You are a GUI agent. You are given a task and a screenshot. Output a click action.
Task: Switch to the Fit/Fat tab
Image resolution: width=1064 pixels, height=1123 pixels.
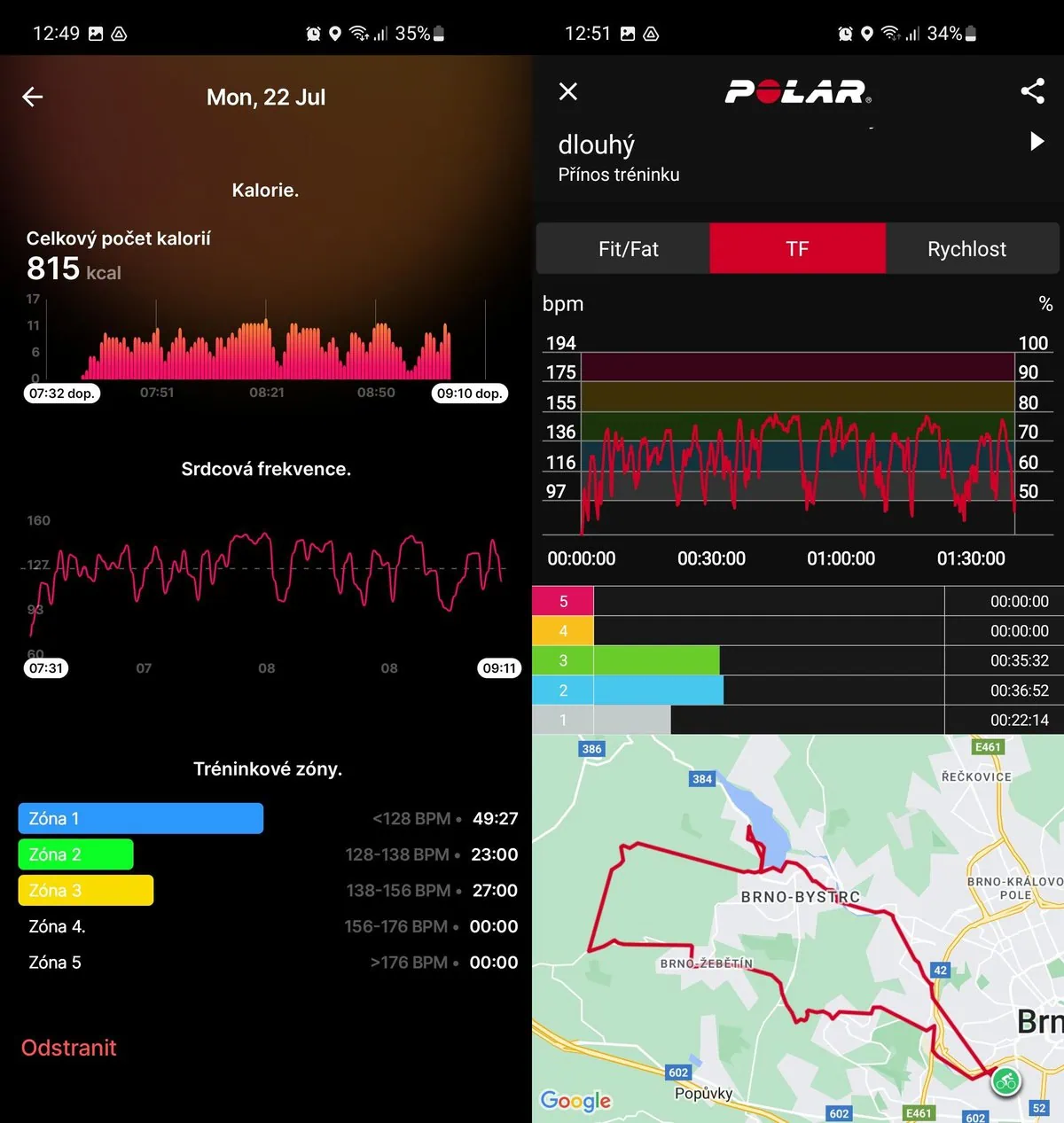628,249
